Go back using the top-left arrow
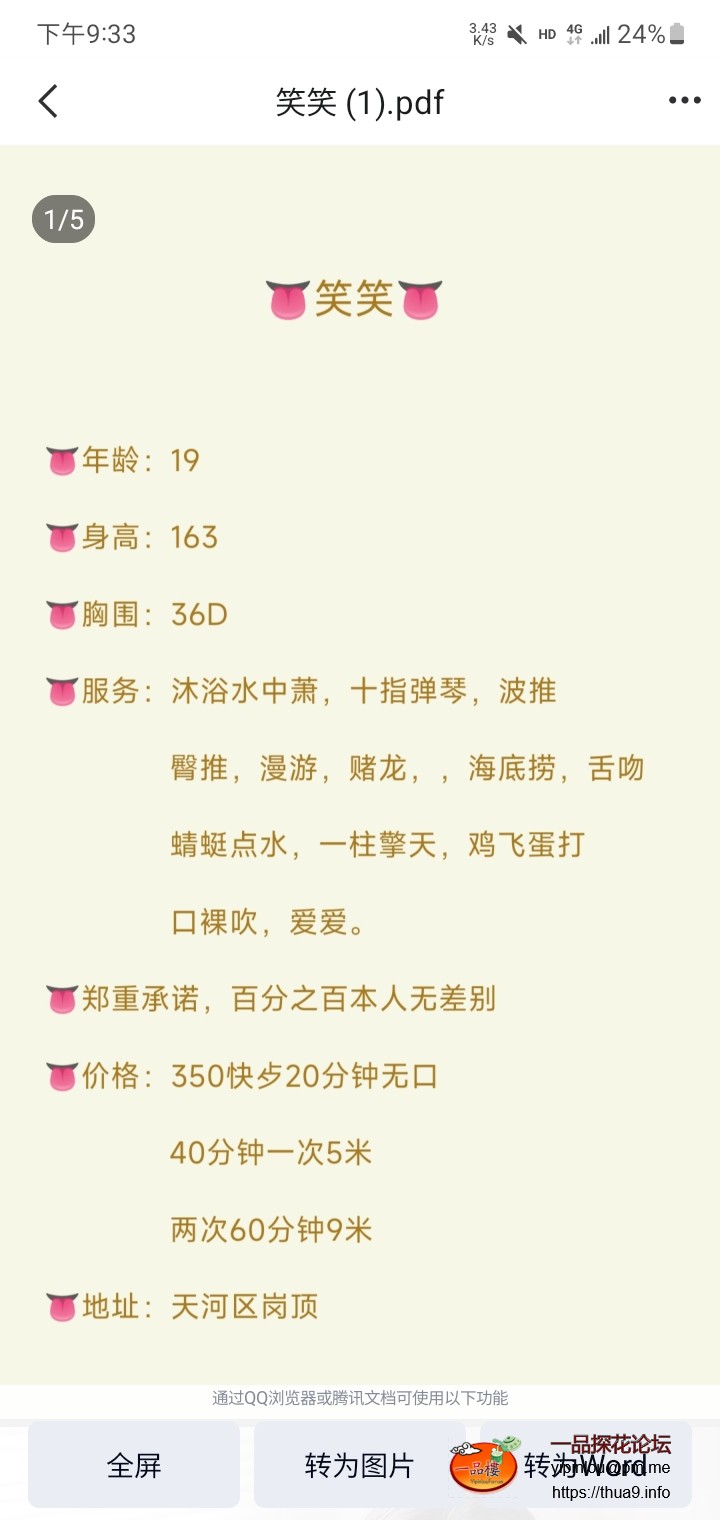 [48, 101]
